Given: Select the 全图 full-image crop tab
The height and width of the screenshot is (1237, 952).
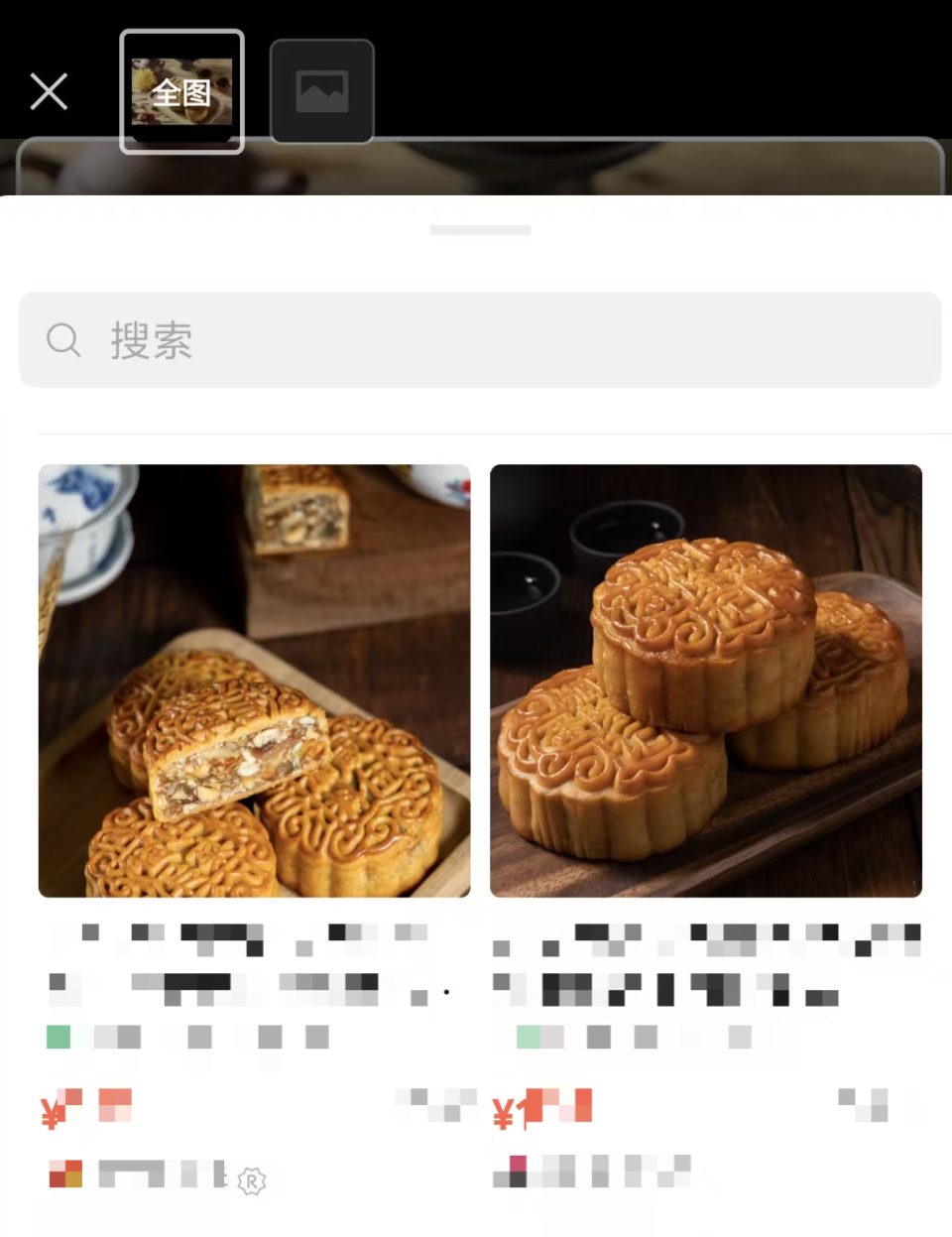Looking at the screenshot, I should click(181, 90).
